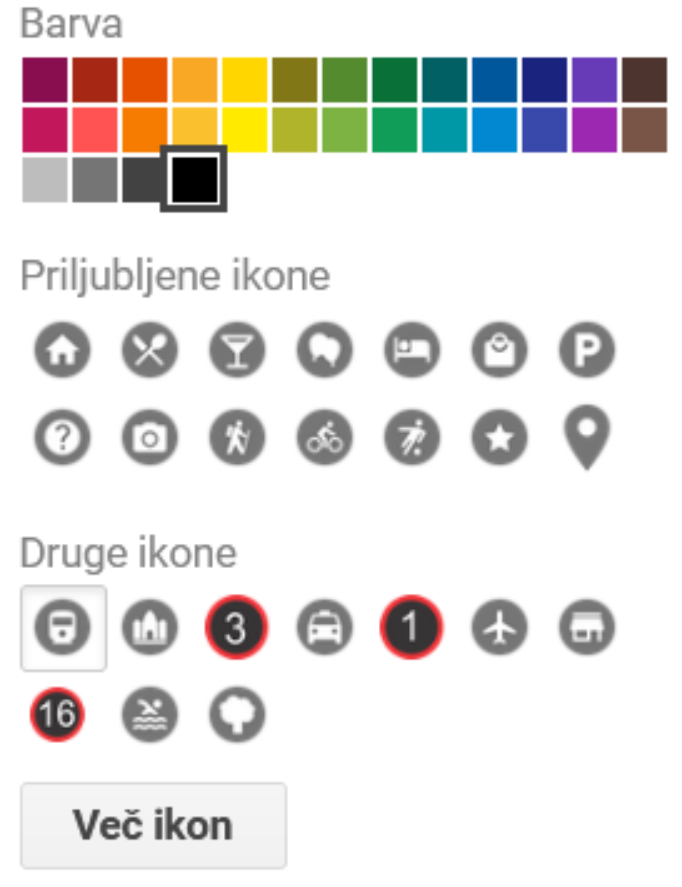This screenshot has width=682, height=887.
Task: Choose the restaurant fork and spoon icon
Action: (149, 351)
